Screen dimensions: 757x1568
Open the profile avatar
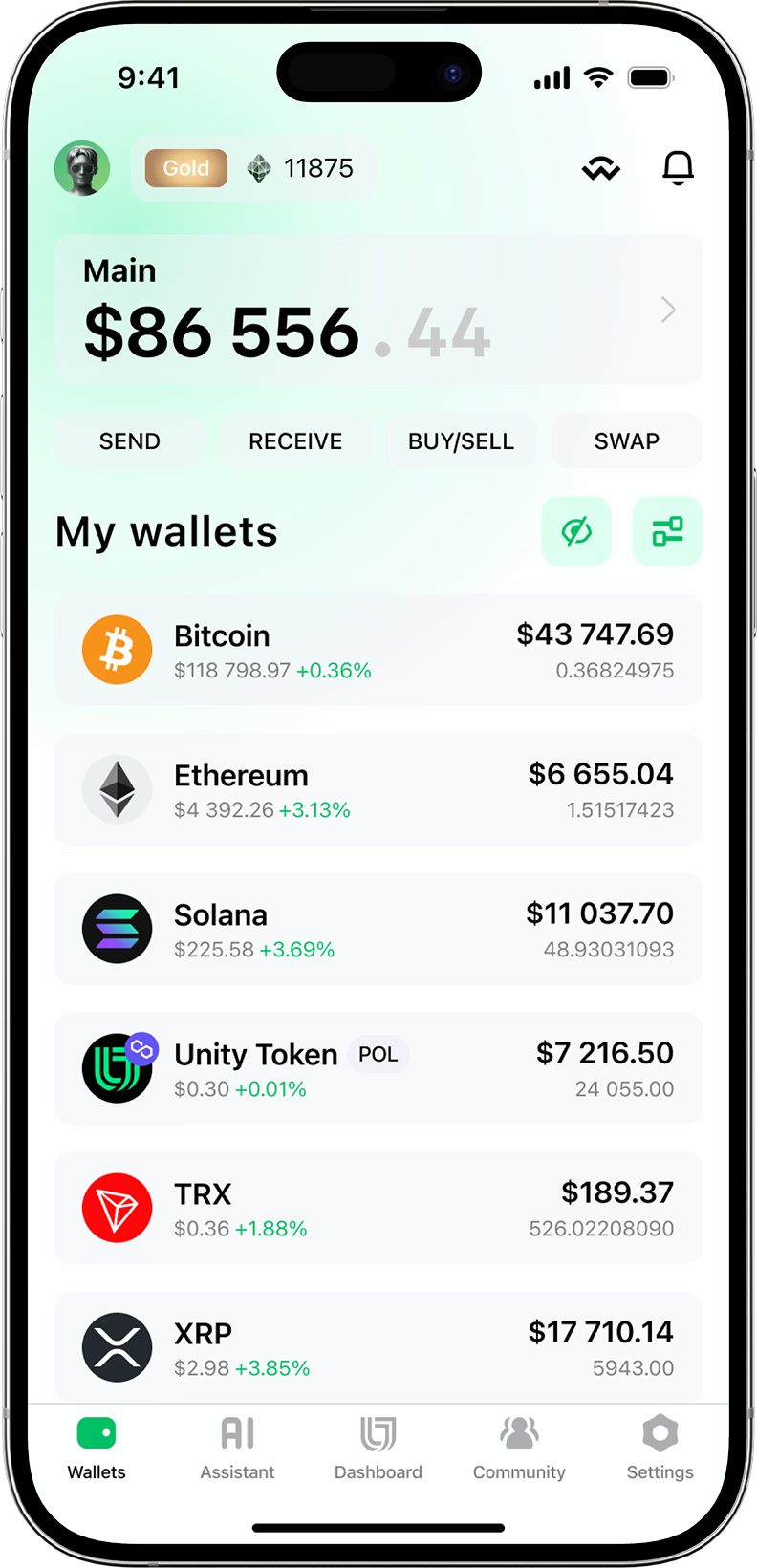(x=82, y=168)
